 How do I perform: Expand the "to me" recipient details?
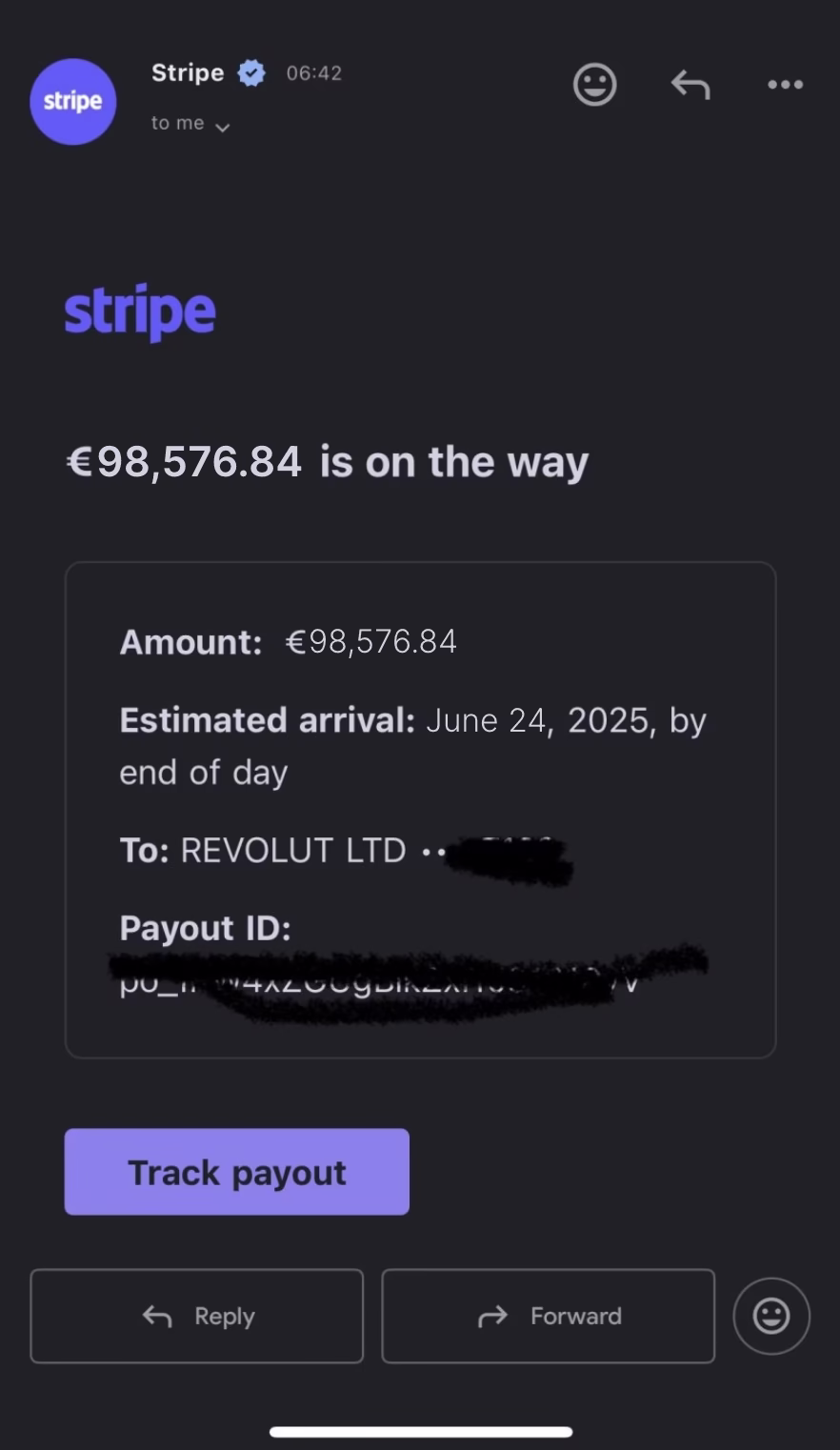click(x=190, y=124)
